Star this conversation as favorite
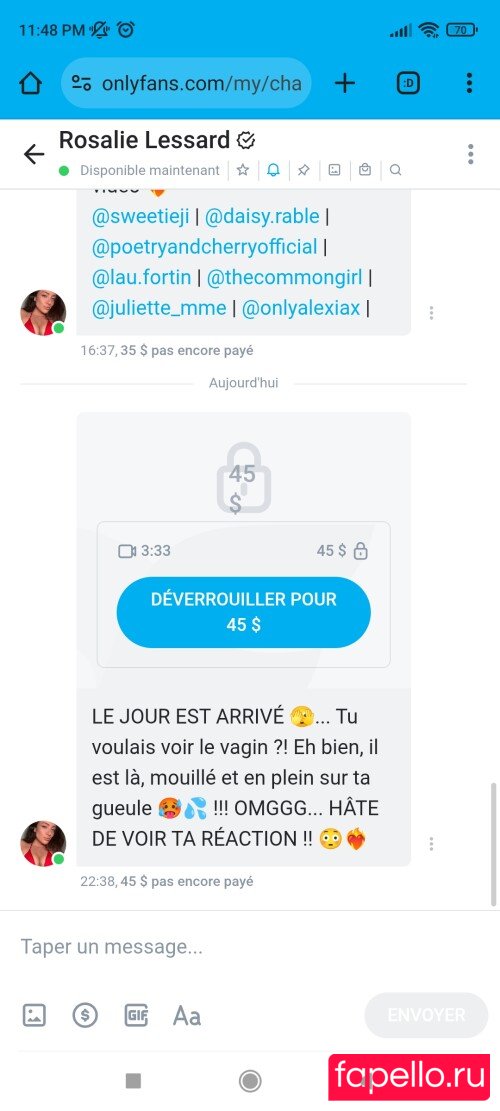This screenshot has width=500, height=1111. [243, 170]
